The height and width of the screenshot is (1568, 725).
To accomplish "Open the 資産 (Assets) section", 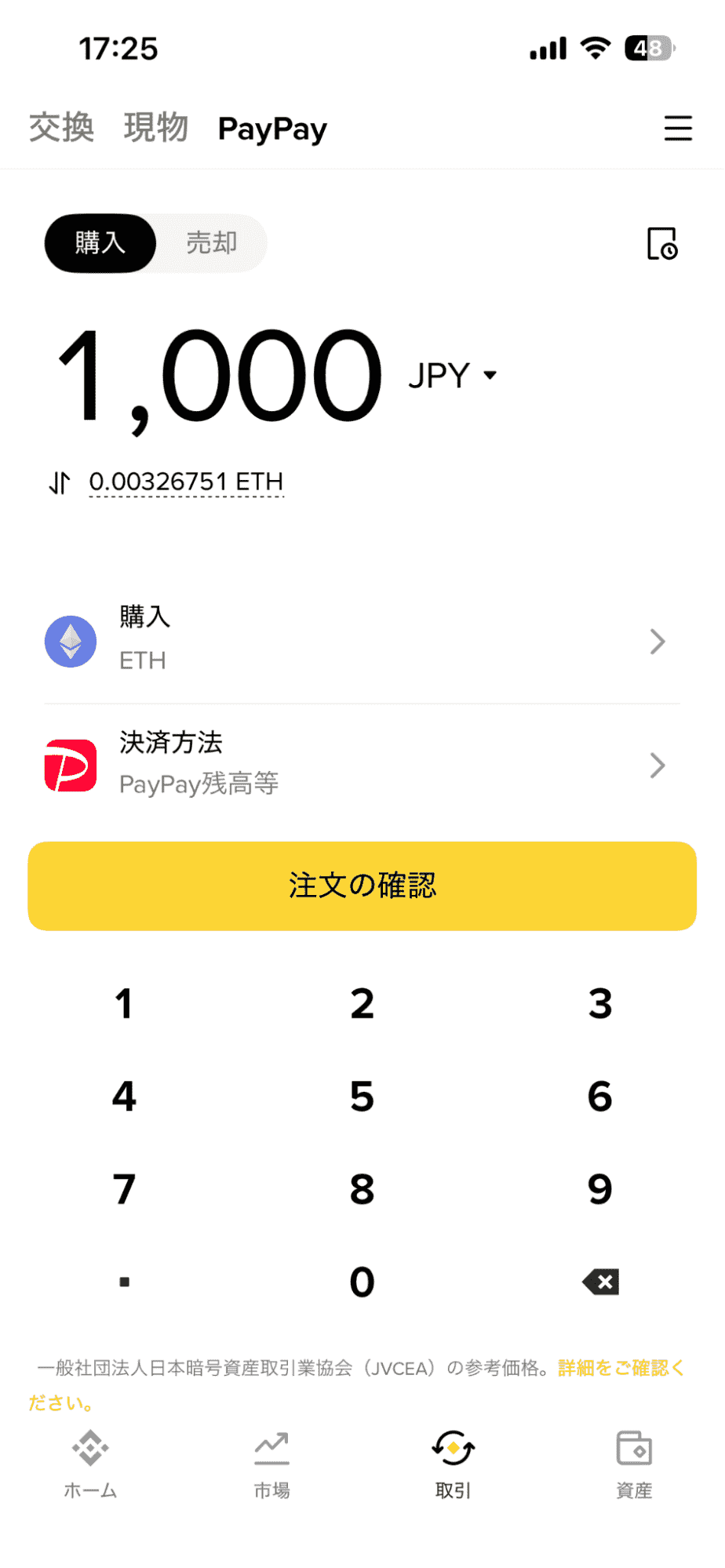I will point(634,1465).
